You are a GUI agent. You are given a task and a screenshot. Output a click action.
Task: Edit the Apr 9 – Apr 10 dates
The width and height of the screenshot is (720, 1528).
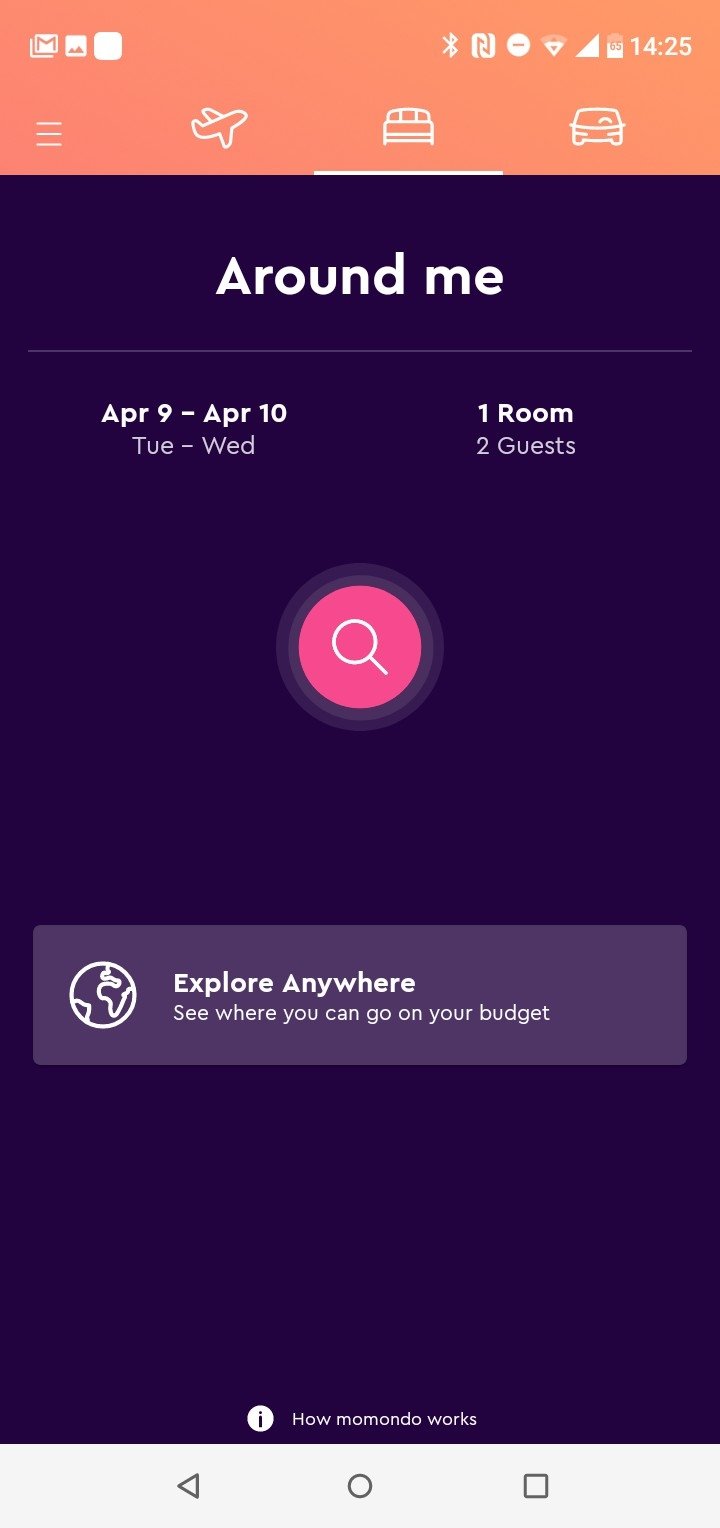pos(194,428)
